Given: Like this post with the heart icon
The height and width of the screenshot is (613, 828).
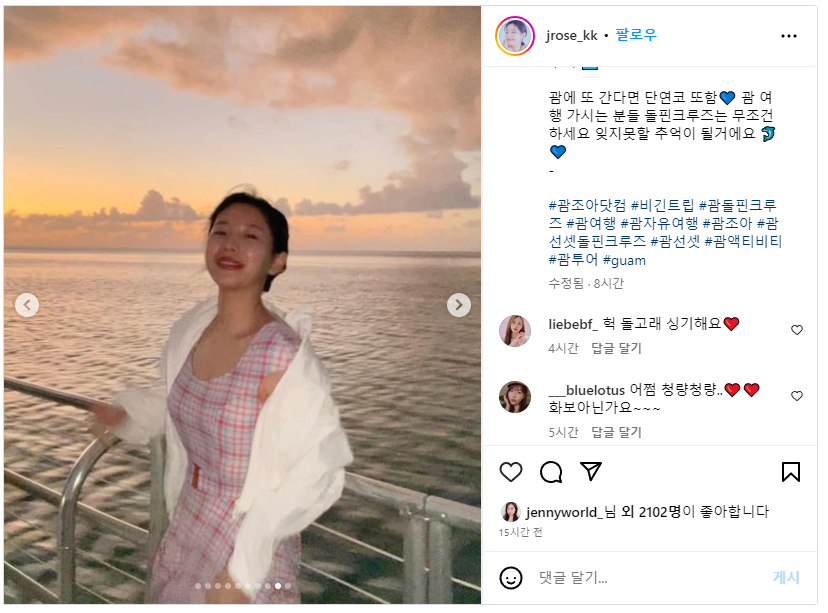Looking at the screenshot, I should click(511, 472).
